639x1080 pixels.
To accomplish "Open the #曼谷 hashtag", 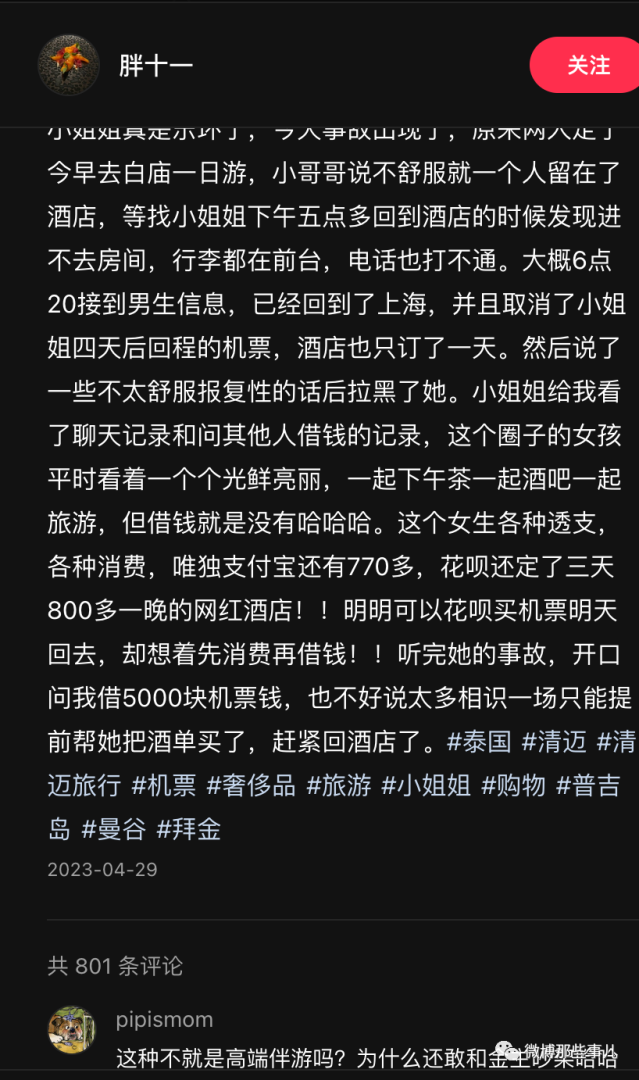I will click(x=113, y=828).
